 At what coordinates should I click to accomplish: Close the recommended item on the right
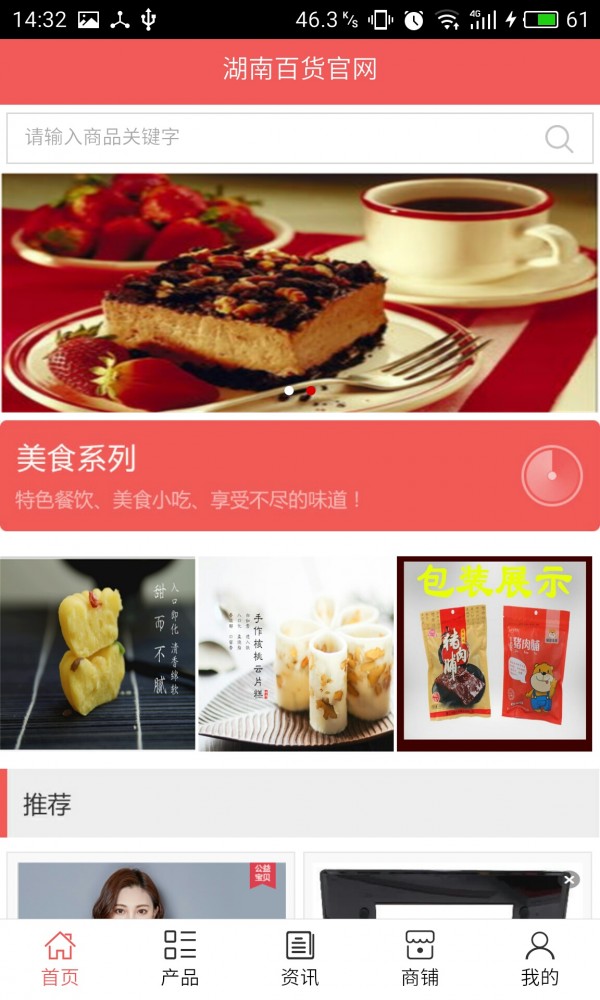[x=570, y=880]
